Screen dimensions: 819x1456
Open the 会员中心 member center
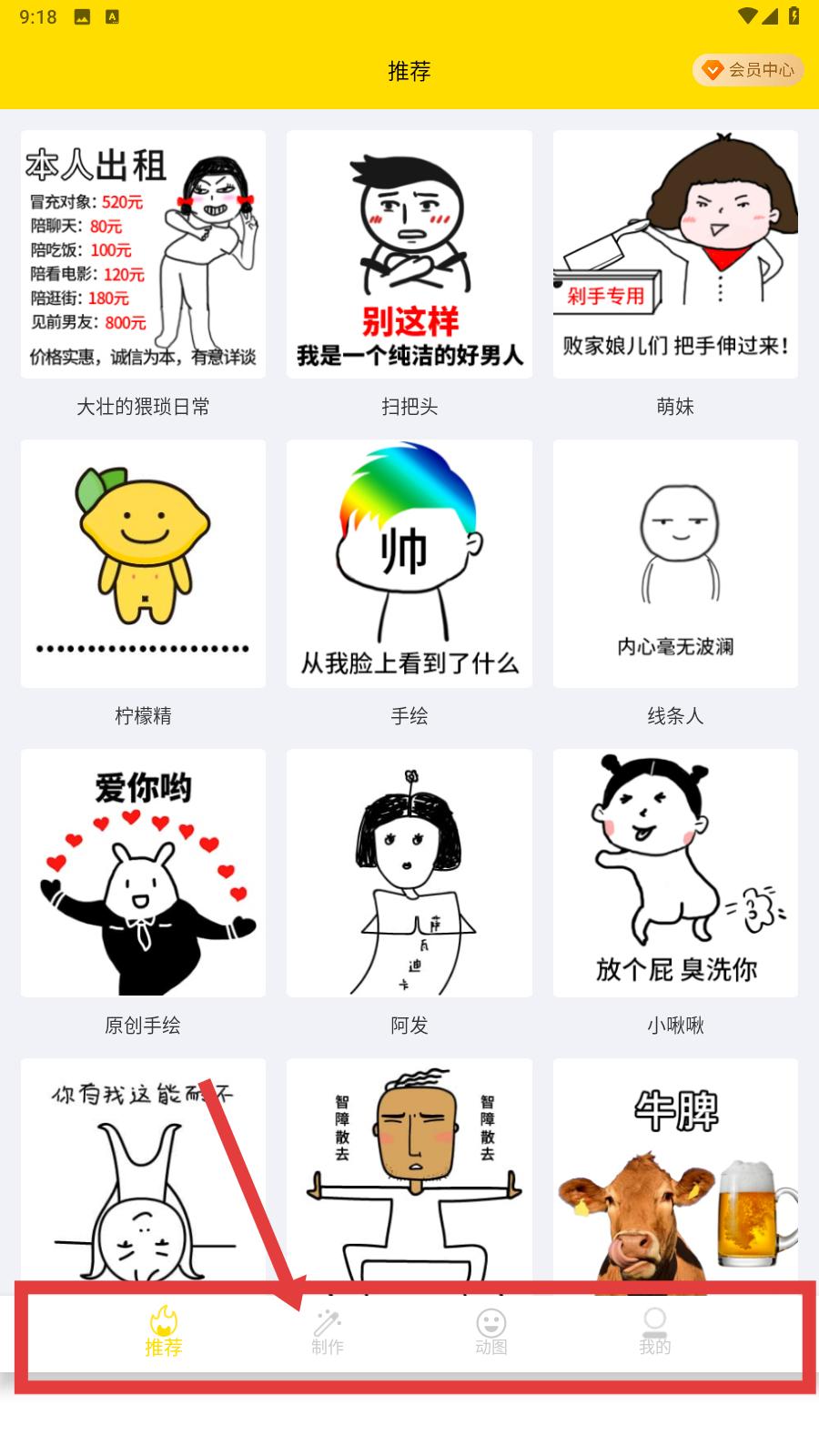tap(748, 70)
